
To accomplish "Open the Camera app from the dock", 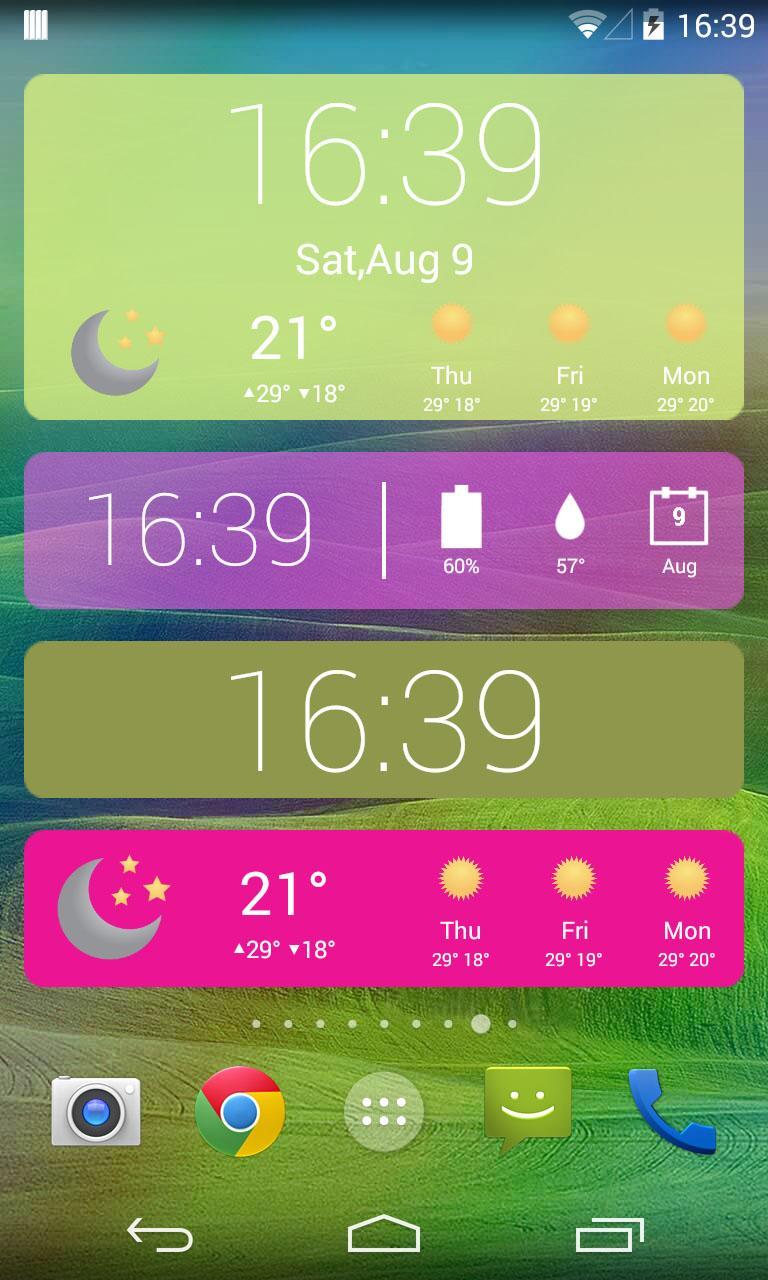I will (x=96, y=1111).
